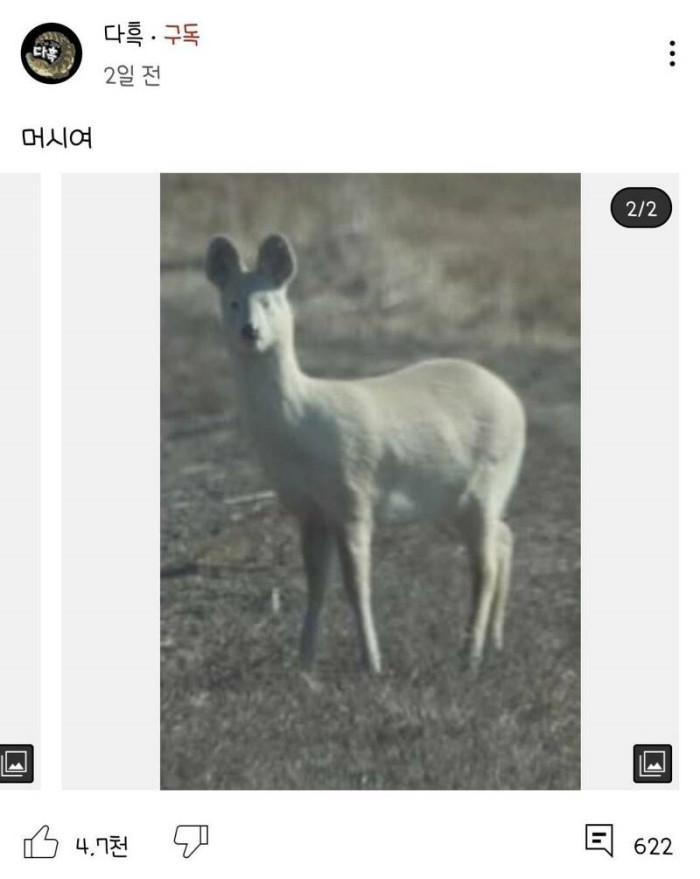Image resolution: width=700 pixels, height=879 pixels.
Task: Tap the 구독 subscribe link
Action: point(182,35)
